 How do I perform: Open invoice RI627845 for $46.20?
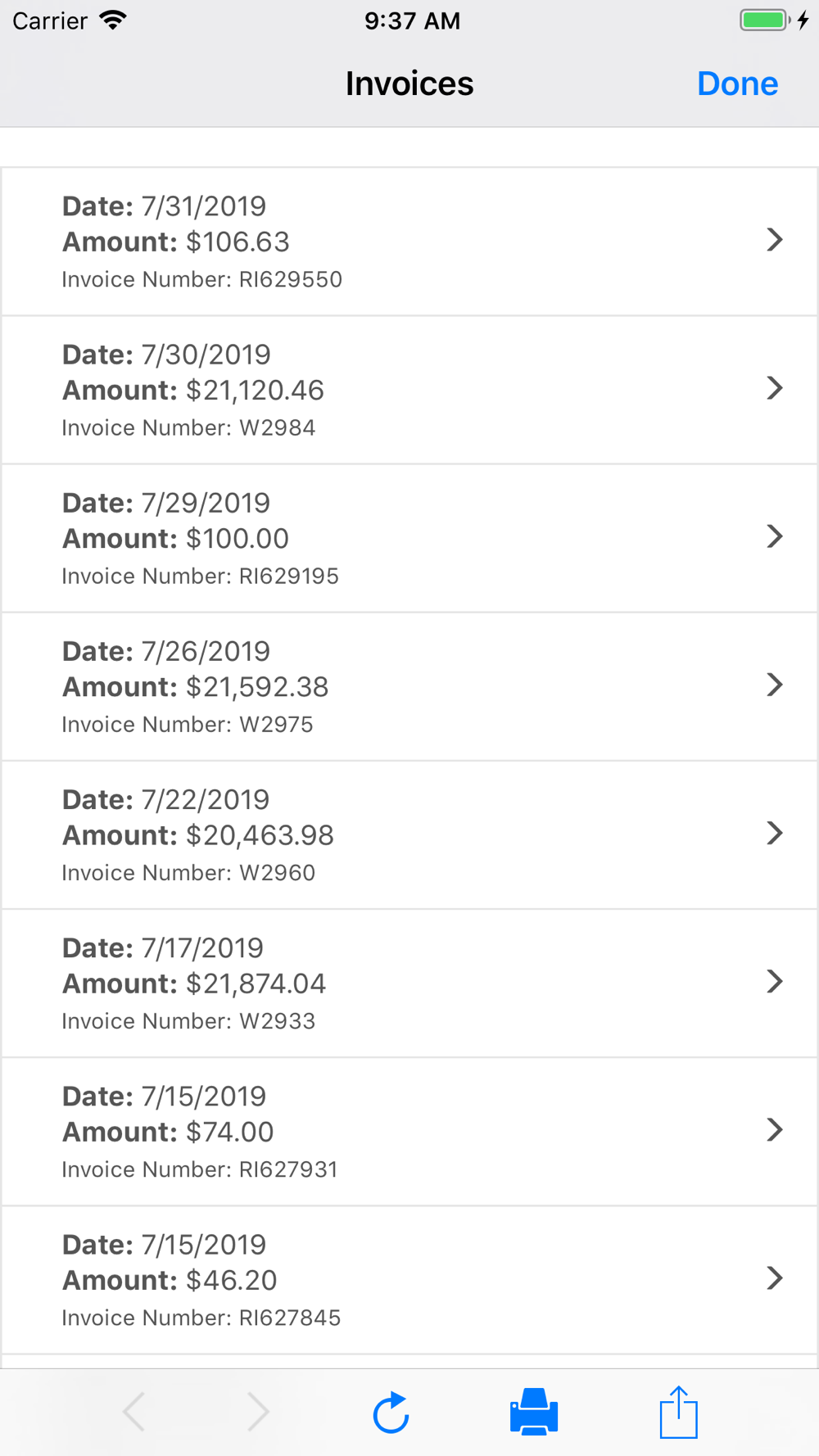[409, 1279]
